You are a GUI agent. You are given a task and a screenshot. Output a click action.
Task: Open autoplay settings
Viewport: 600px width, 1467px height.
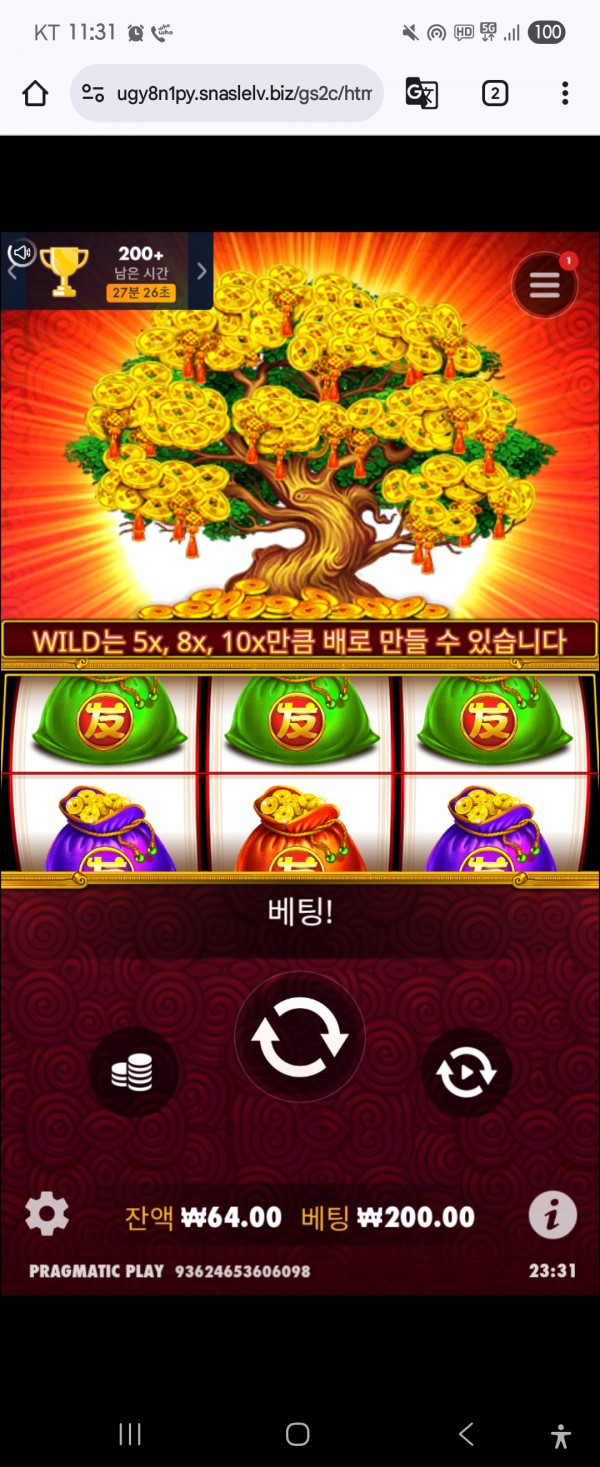(466, 1072)
